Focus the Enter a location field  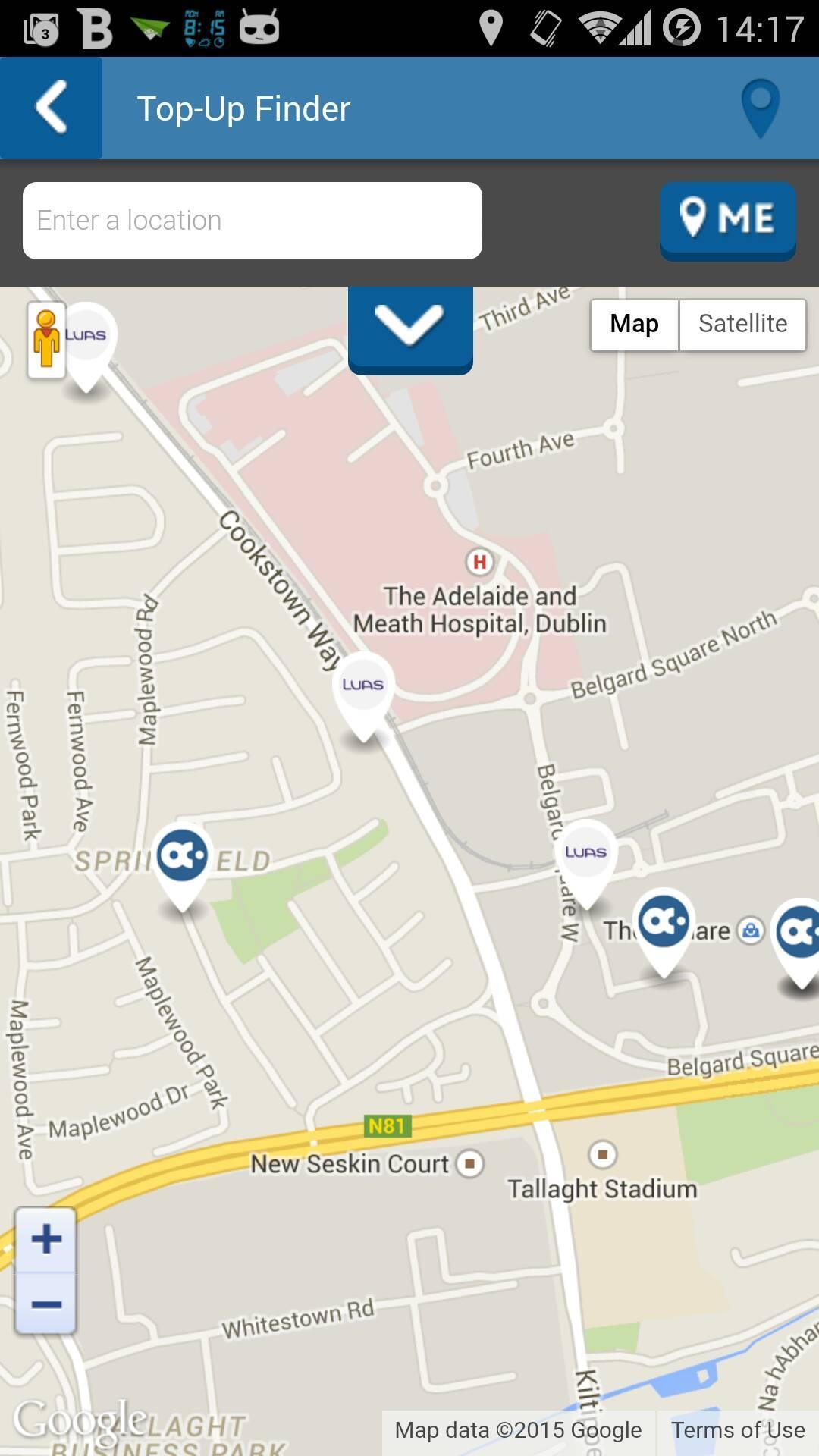point(252,221)
